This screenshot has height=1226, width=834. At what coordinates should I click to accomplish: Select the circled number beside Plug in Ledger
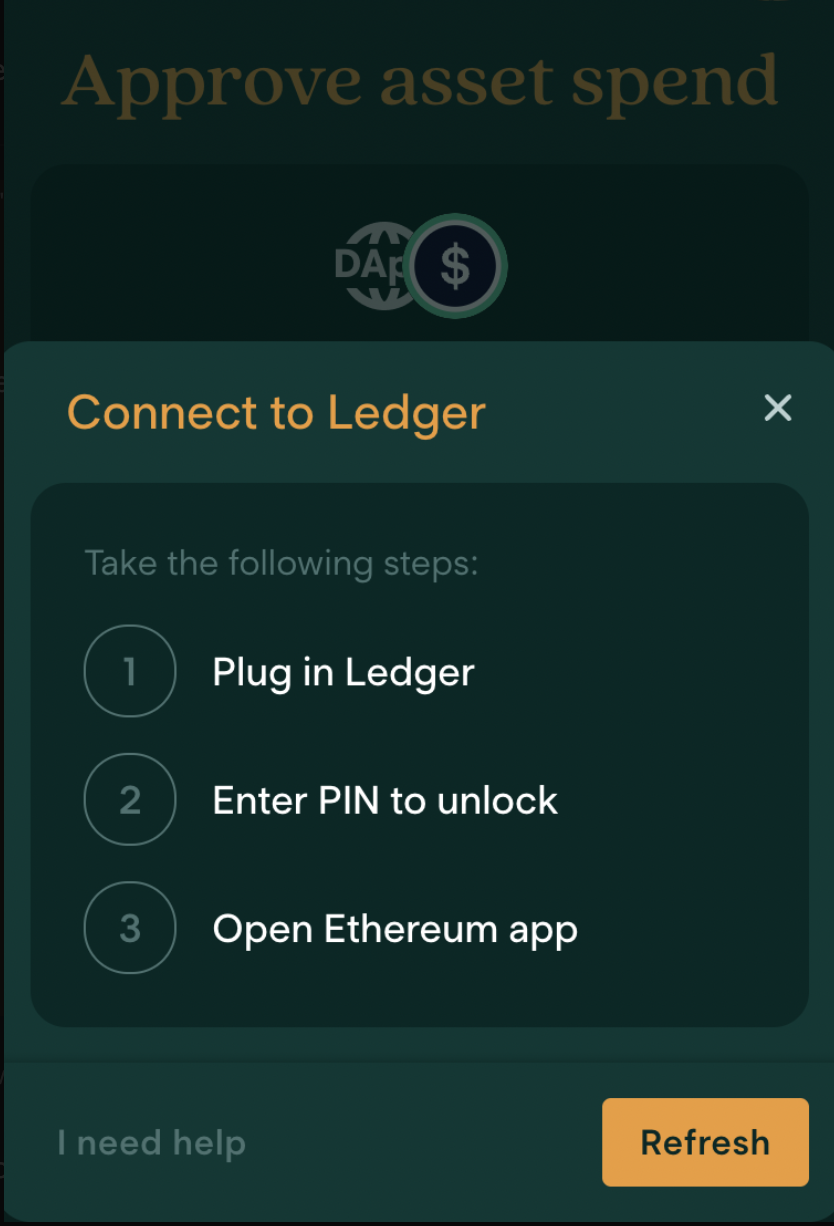pyautogui.click(x=130, y=671)
